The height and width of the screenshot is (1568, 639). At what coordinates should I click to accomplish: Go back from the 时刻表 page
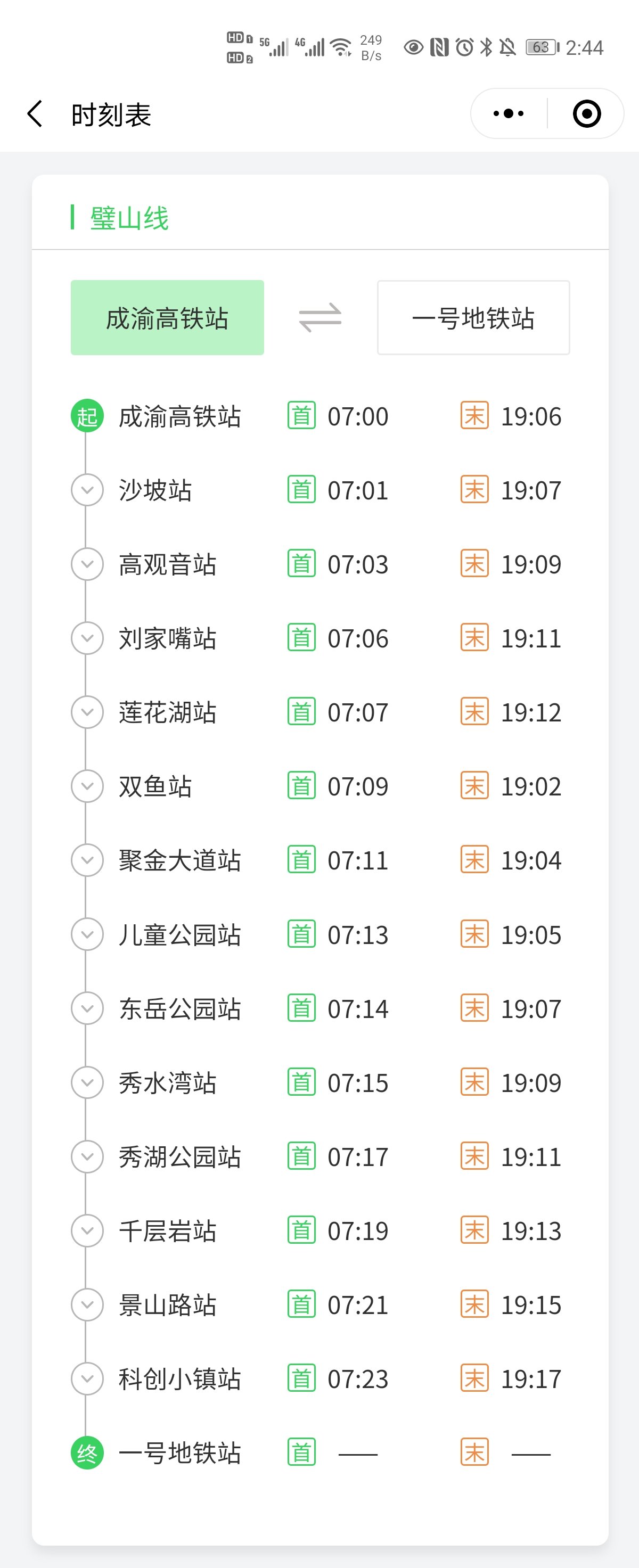click(x=35, y=114)
